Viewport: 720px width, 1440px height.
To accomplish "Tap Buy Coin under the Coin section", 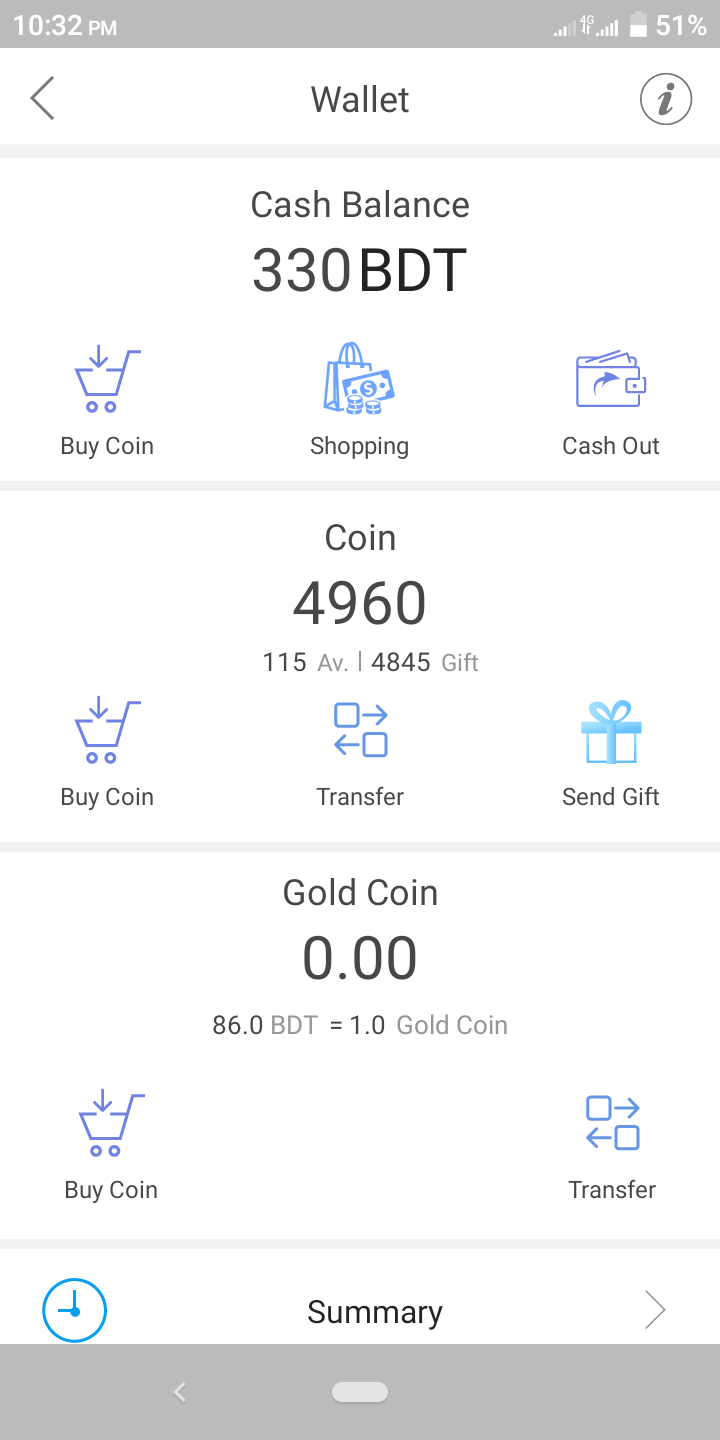I will (107, 752).
